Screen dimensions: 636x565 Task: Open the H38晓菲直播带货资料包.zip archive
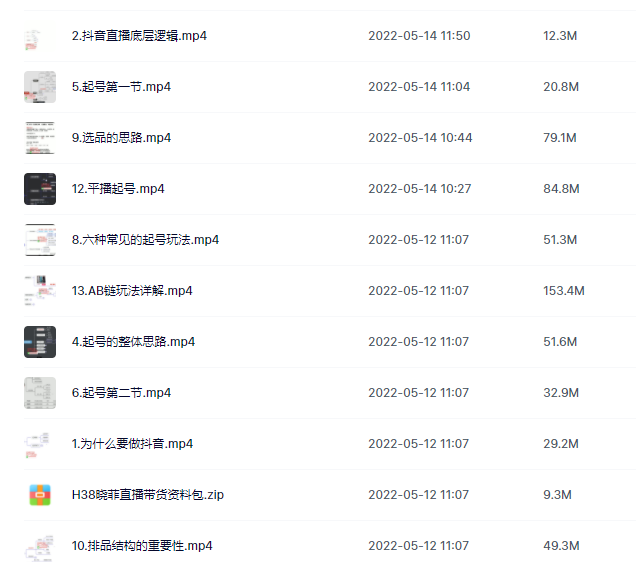[148, 495]
